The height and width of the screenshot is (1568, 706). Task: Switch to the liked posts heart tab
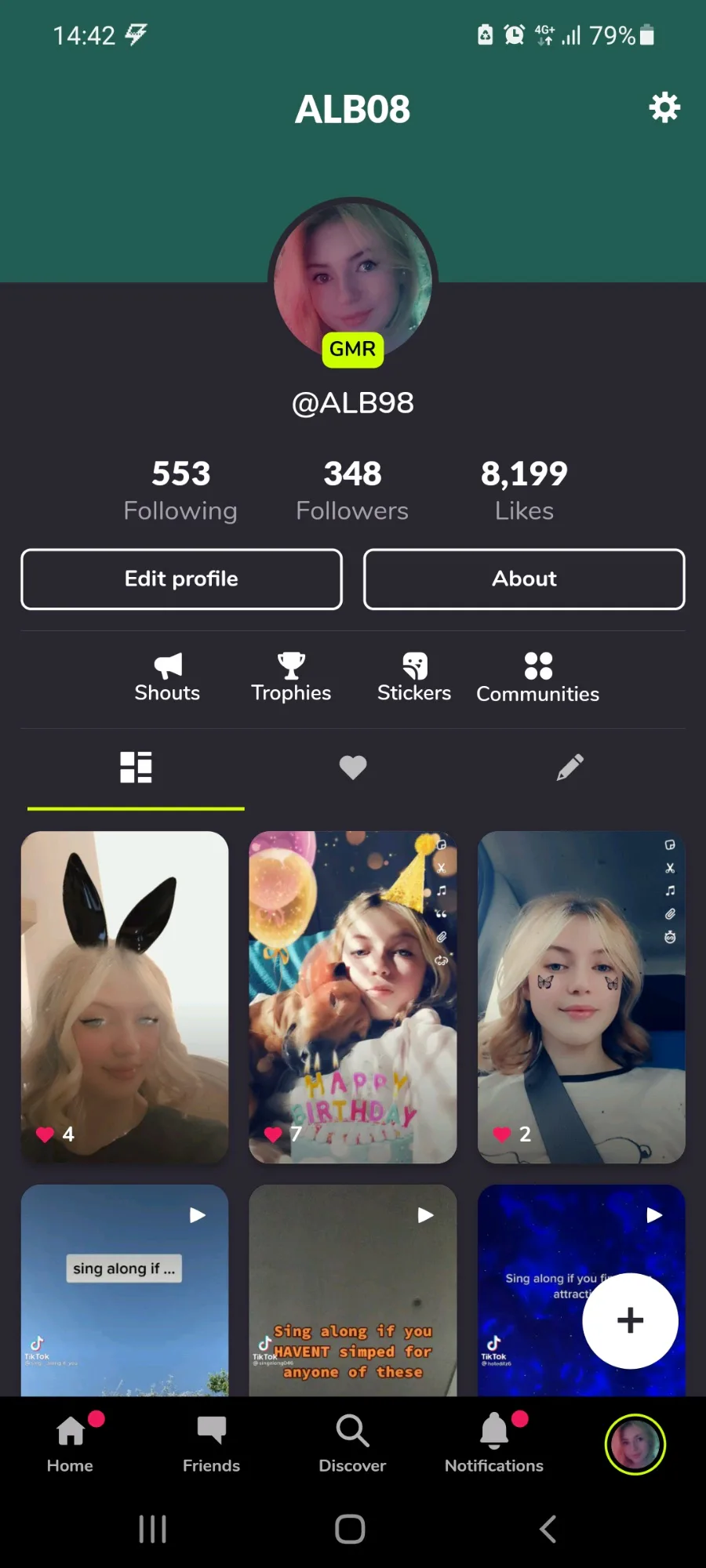click(353, 768)
